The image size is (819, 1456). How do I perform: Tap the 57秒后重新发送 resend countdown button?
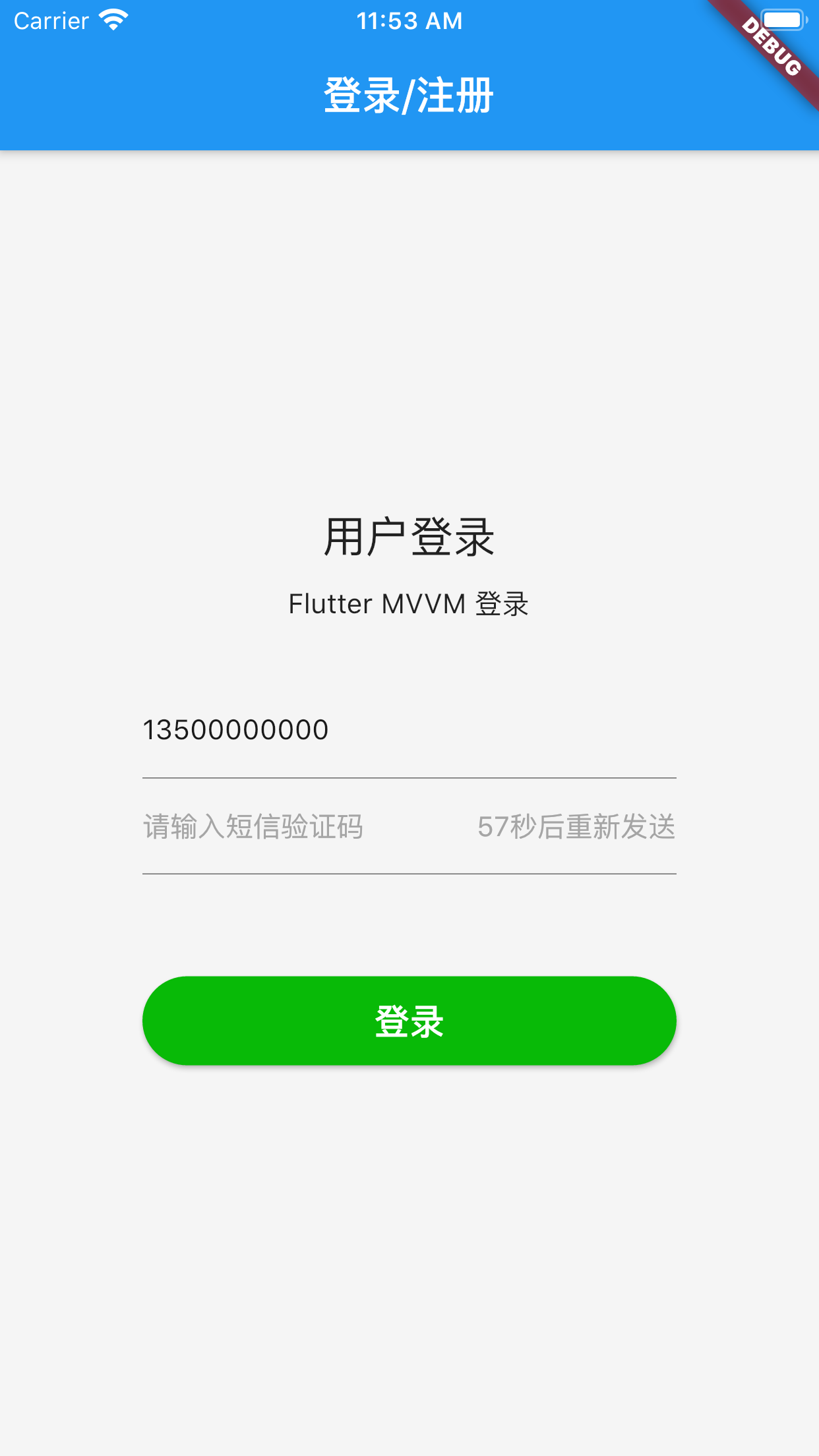pyautogui.click(x=576, y=827)
